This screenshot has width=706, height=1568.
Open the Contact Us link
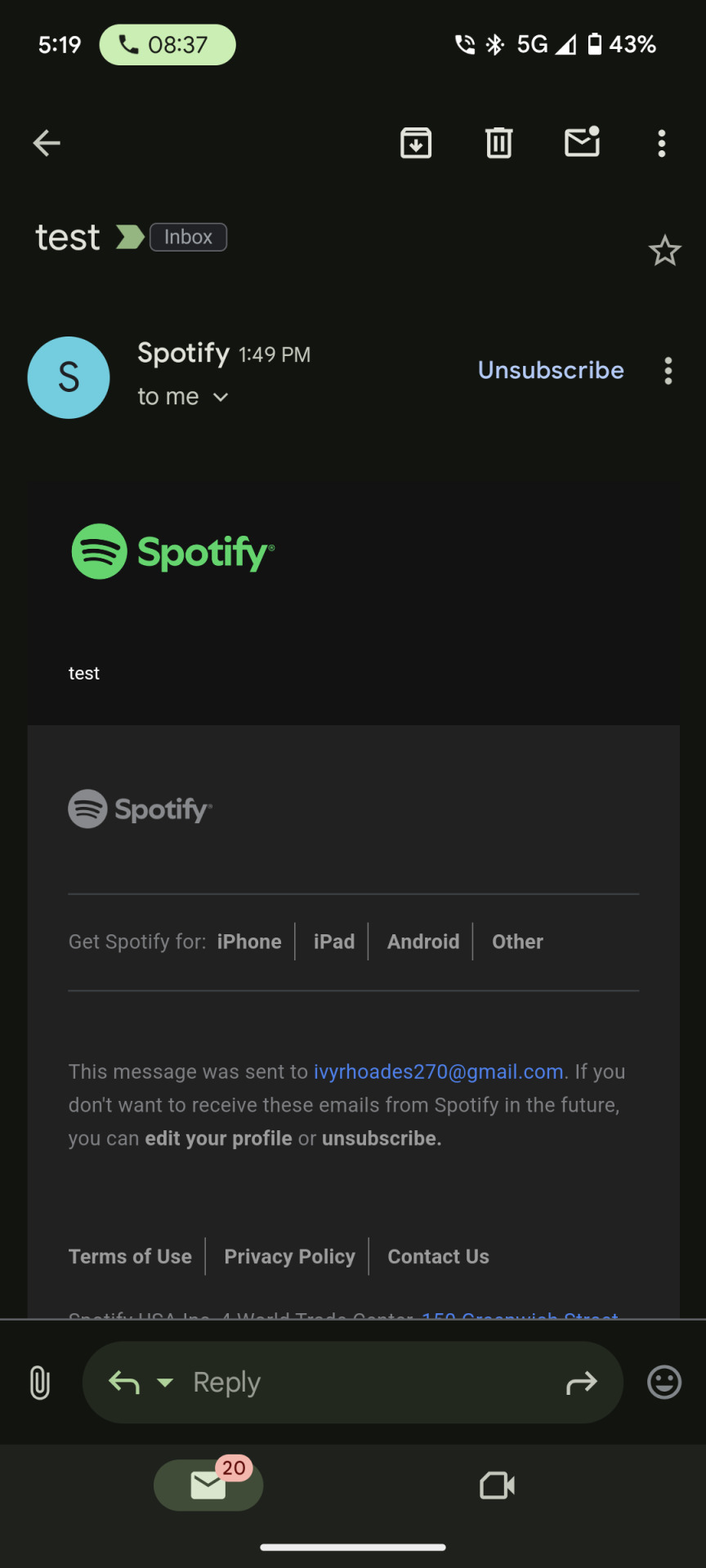[438, 1256]
